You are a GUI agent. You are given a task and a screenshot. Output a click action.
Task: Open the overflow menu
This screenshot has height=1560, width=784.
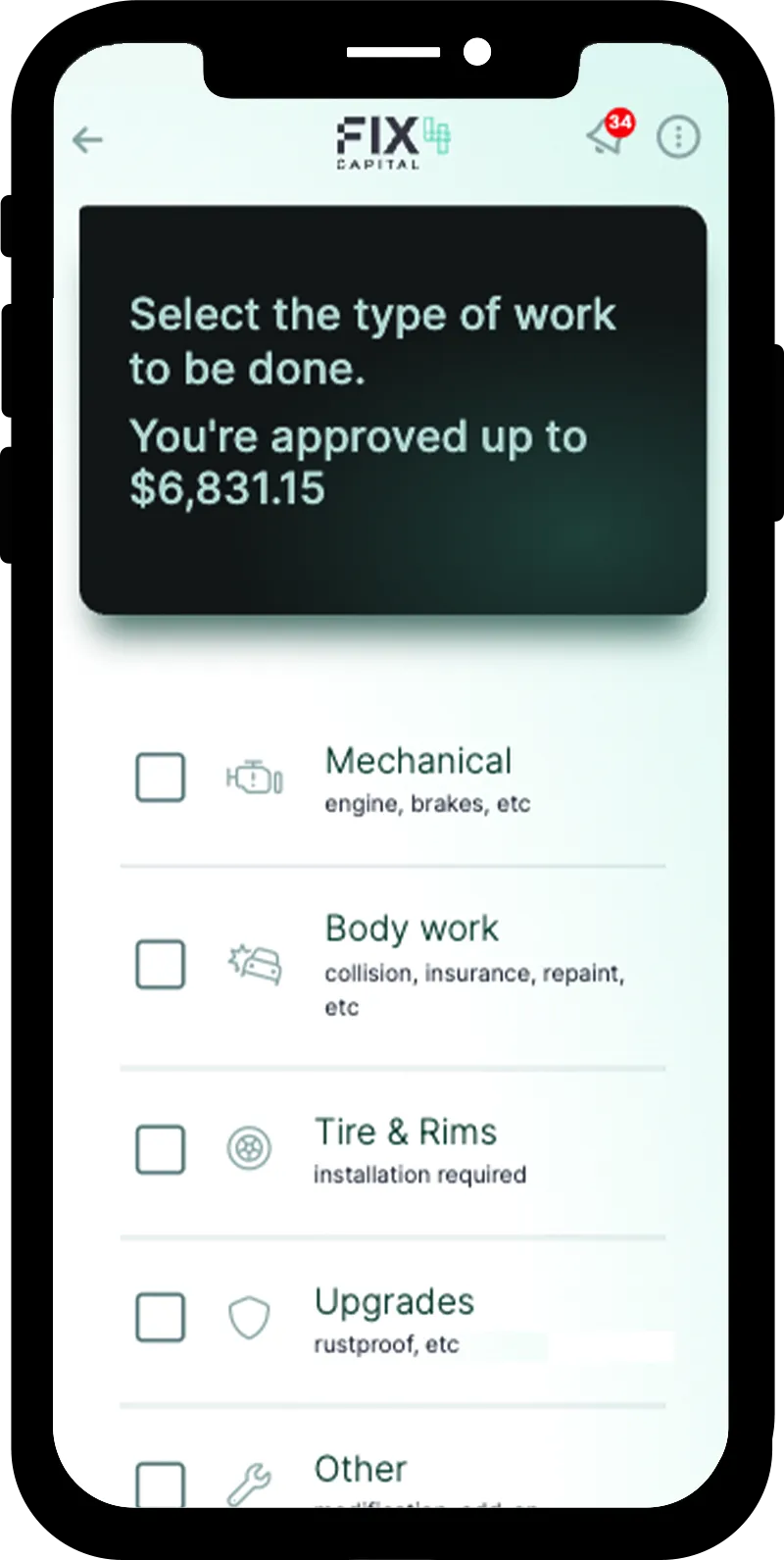[678, 137]
